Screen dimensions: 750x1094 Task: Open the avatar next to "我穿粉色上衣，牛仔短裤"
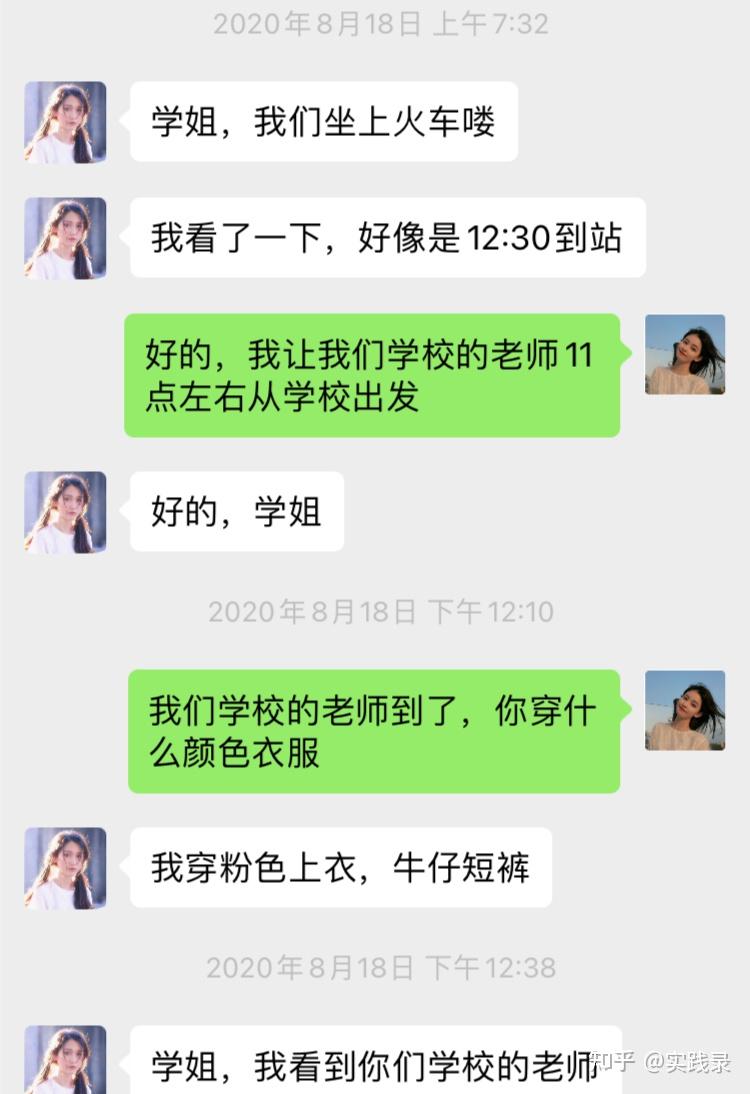click(x=65, y=868)
